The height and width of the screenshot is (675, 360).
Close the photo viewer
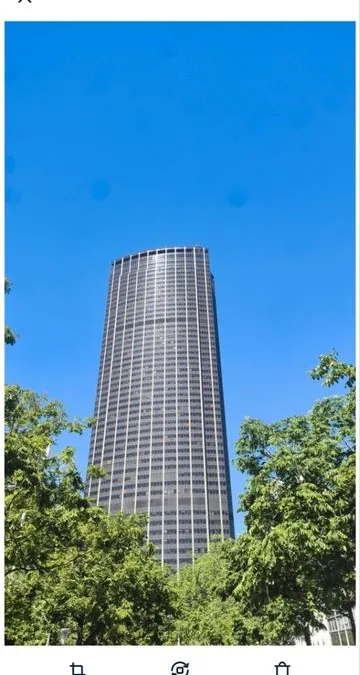pos(25,1)
